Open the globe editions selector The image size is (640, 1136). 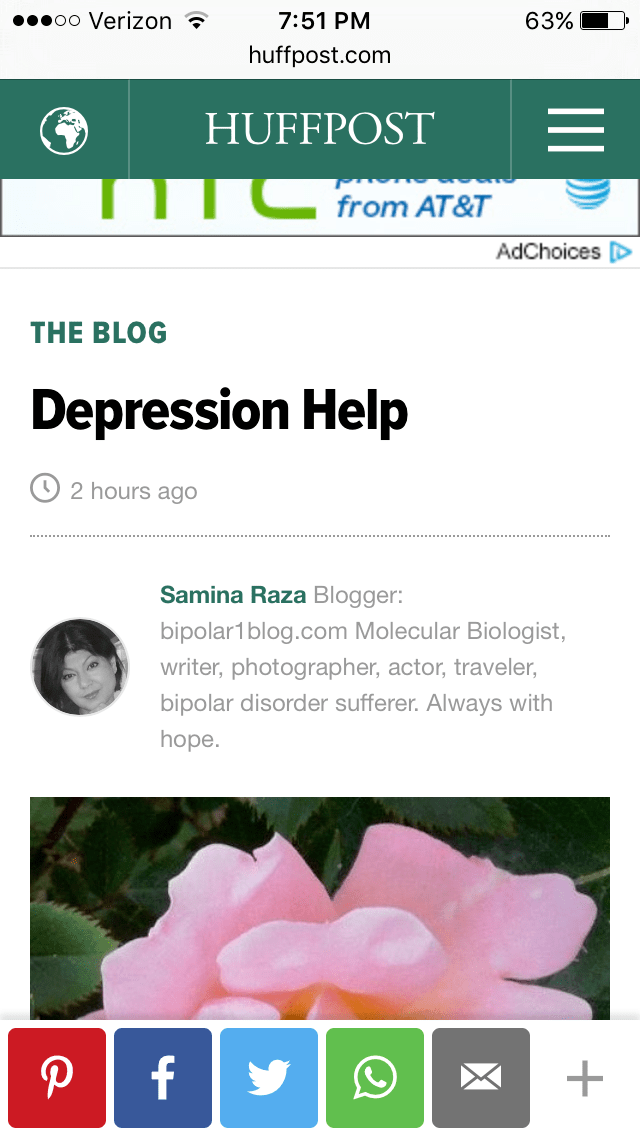(64, 130)
